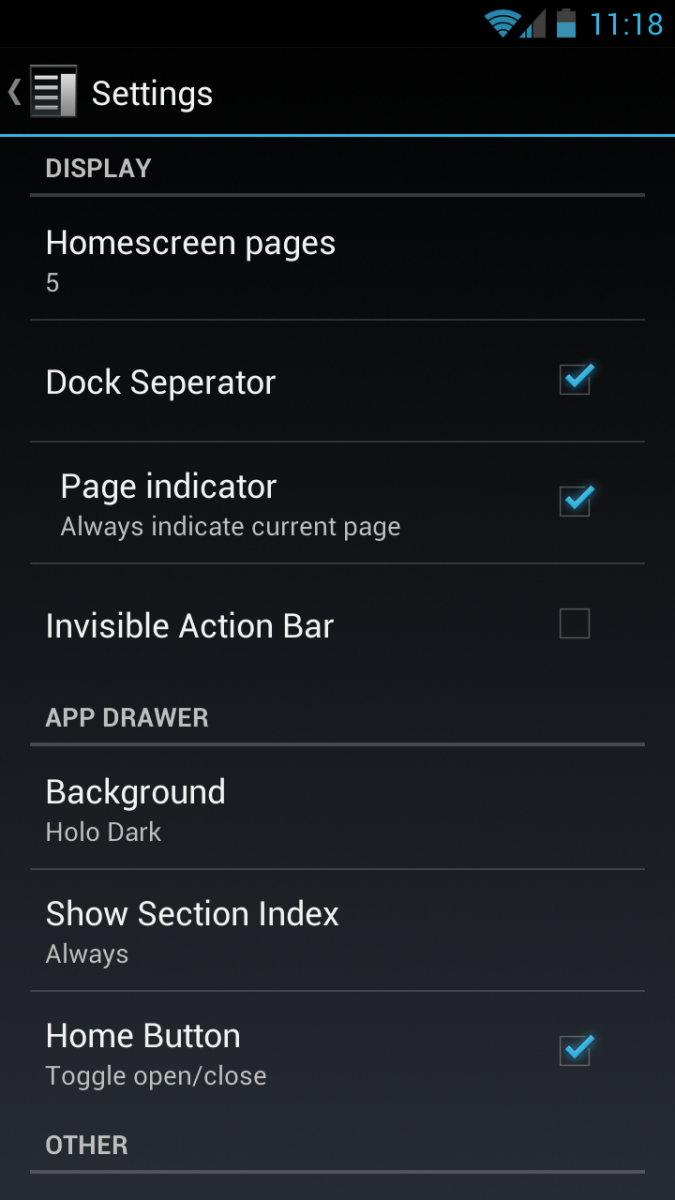
Task: Disable the Page indicator checkbox
Action: pos(575,501)
